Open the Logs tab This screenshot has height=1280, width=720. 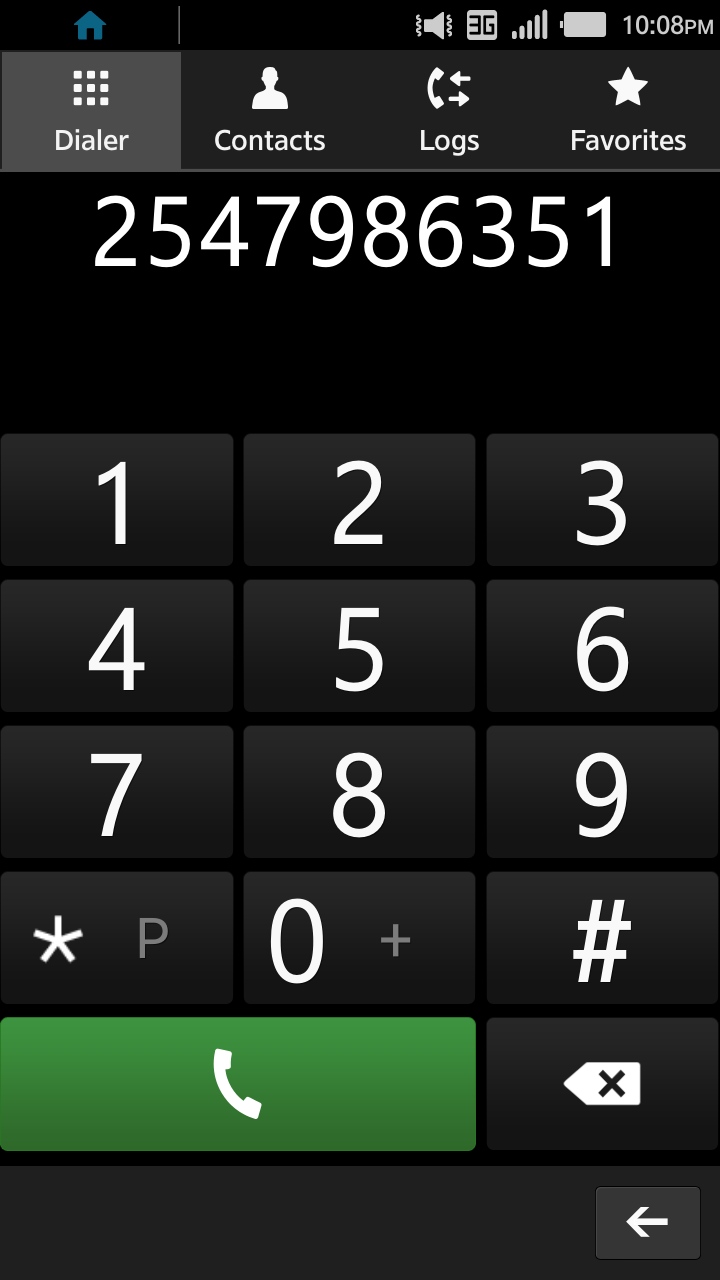pos(449,111)
